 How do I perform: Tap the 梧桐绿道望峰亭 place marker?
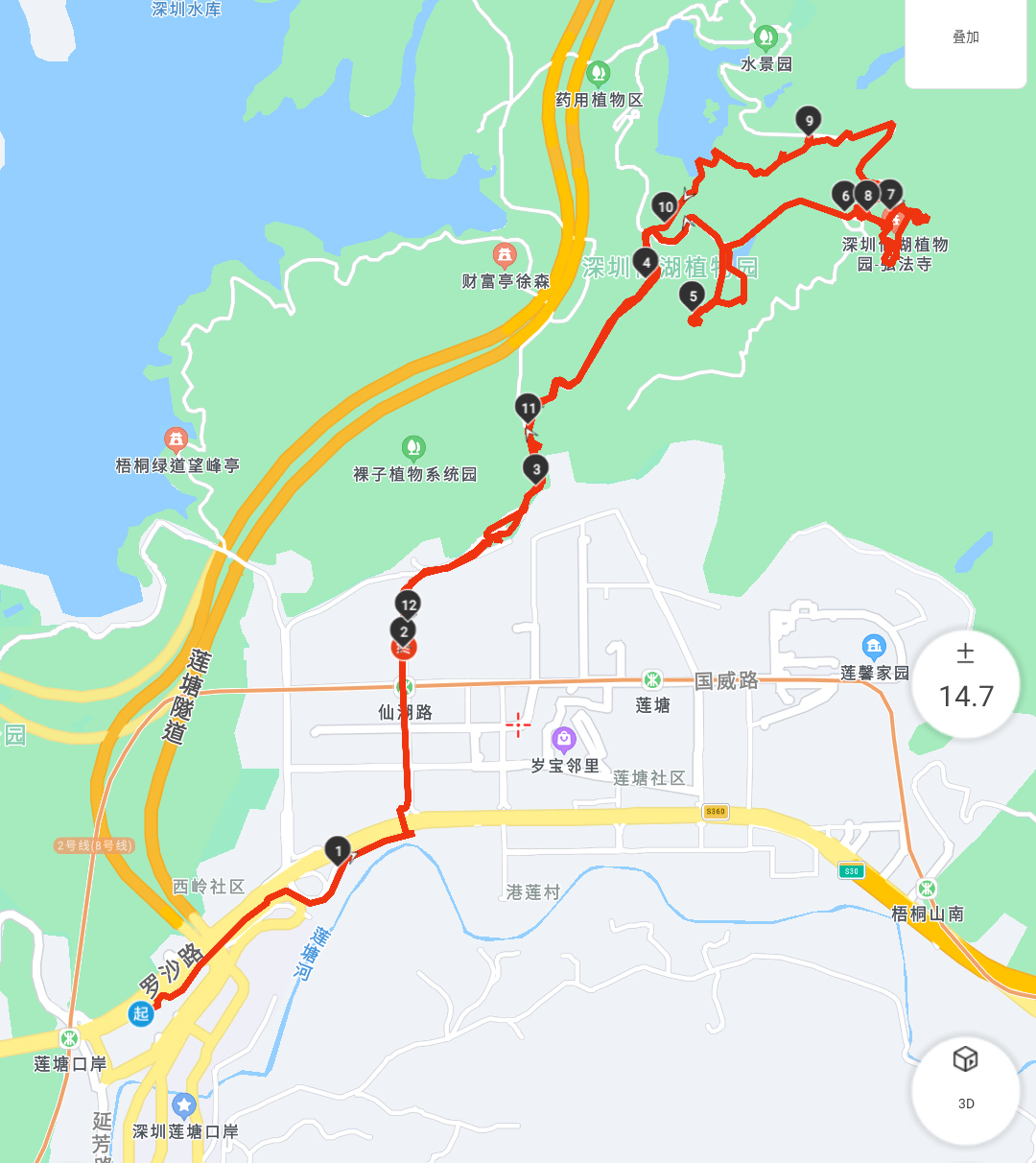point(176,440)
